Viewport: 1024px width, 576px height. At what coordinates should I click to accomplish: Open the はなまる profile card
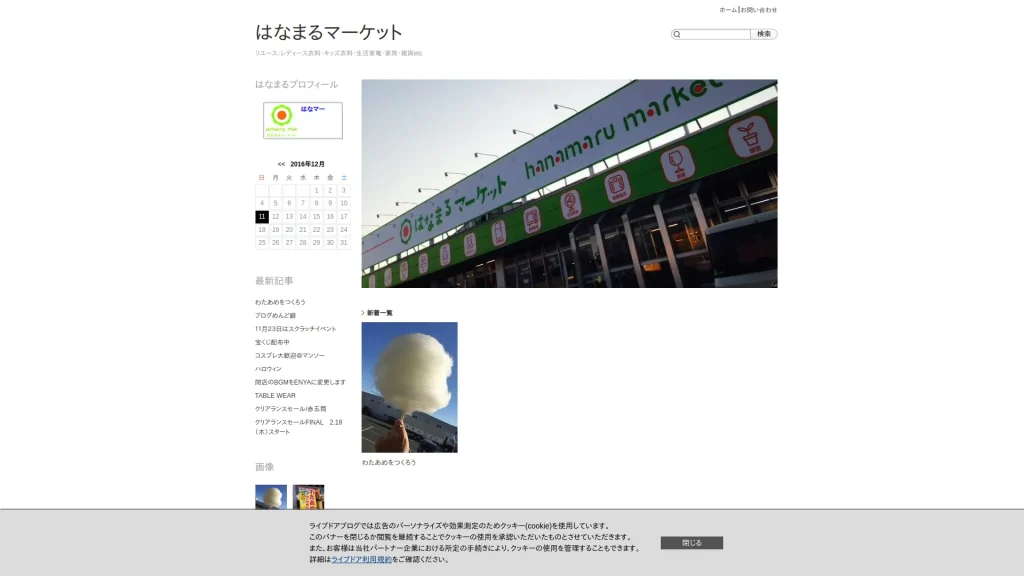pos(302,120)
